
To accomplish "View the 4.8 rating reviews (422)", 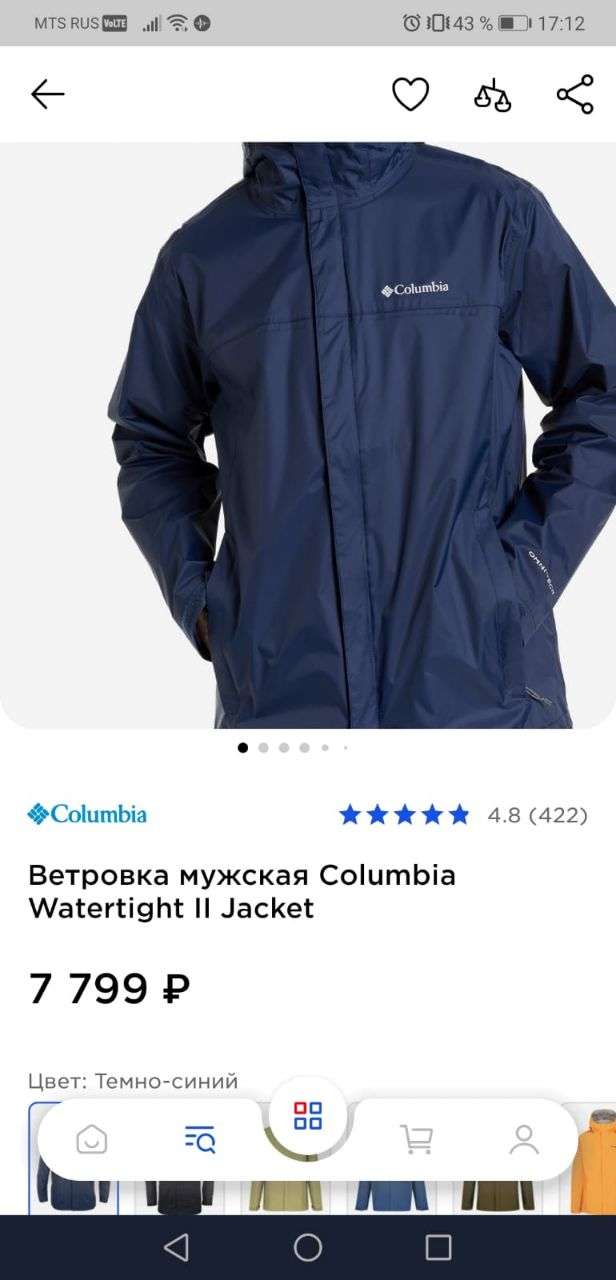I will [x=463, y=815].
